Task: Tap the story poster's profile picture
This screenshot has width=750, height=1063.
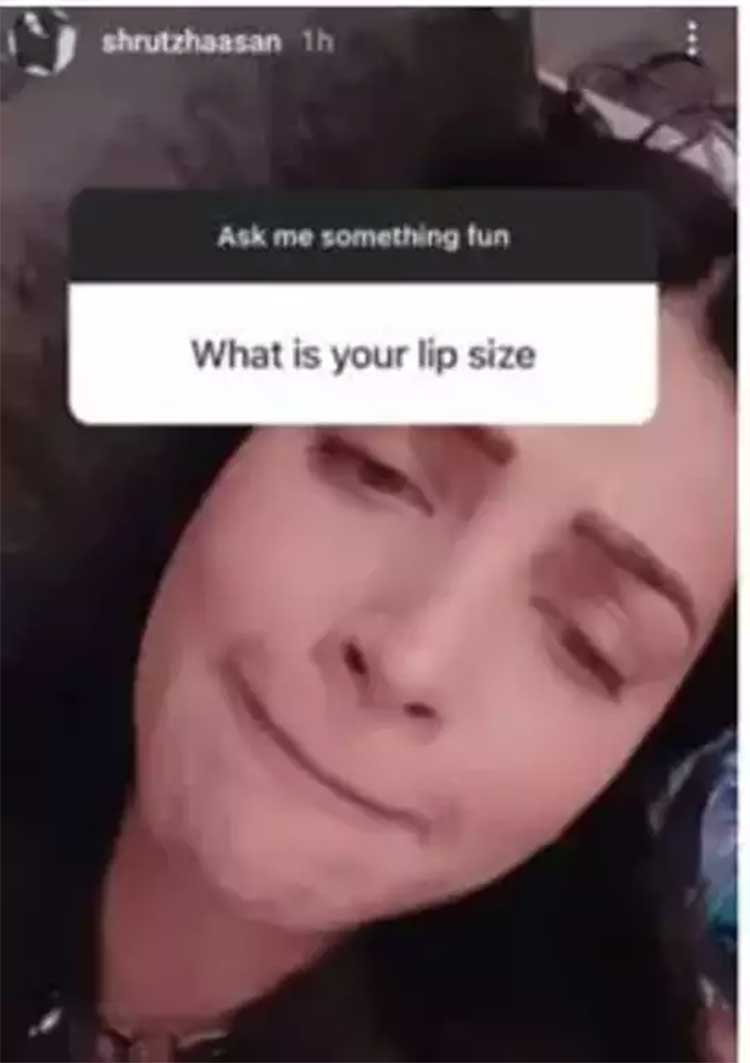Action: (42, 42)
